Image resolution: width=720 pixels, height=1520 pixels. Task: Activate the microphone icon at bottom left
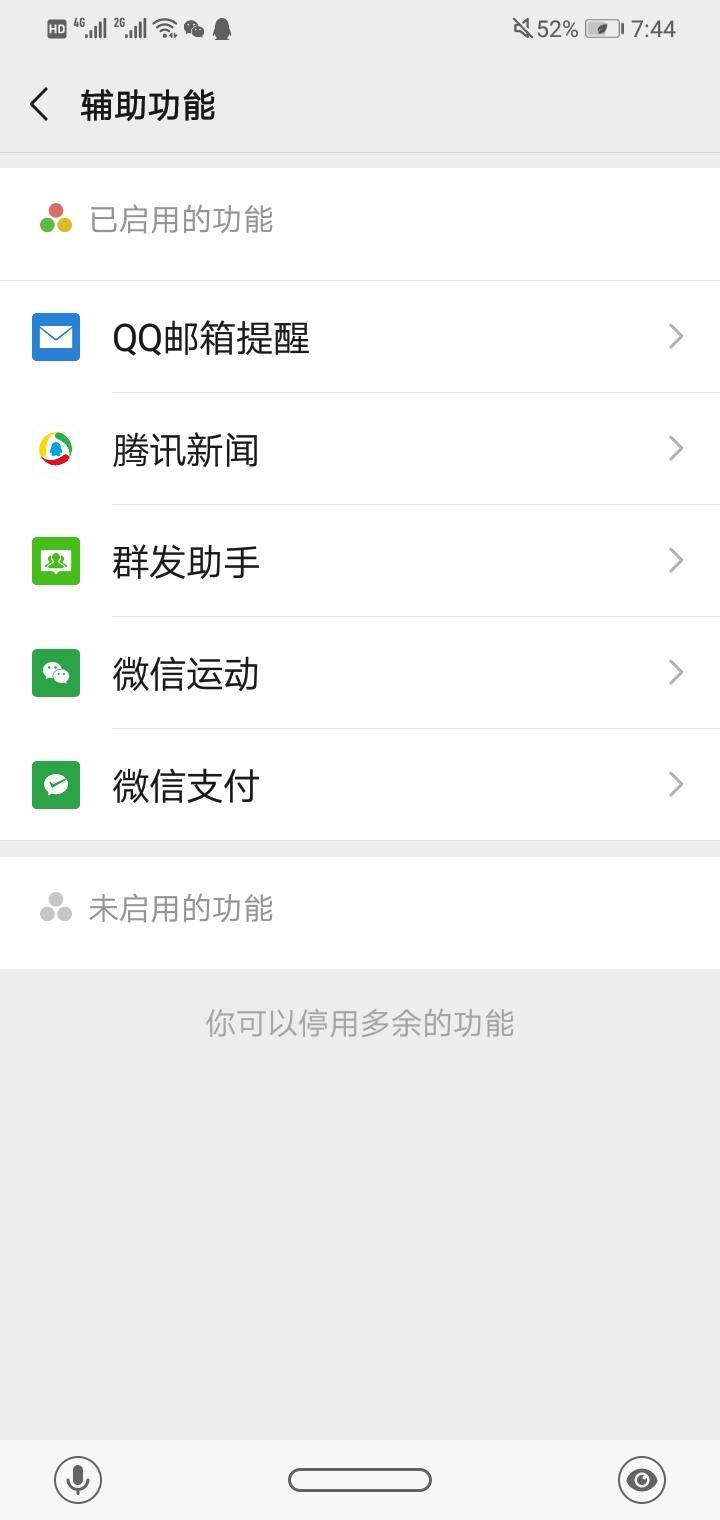click(x=78, y=1480)
